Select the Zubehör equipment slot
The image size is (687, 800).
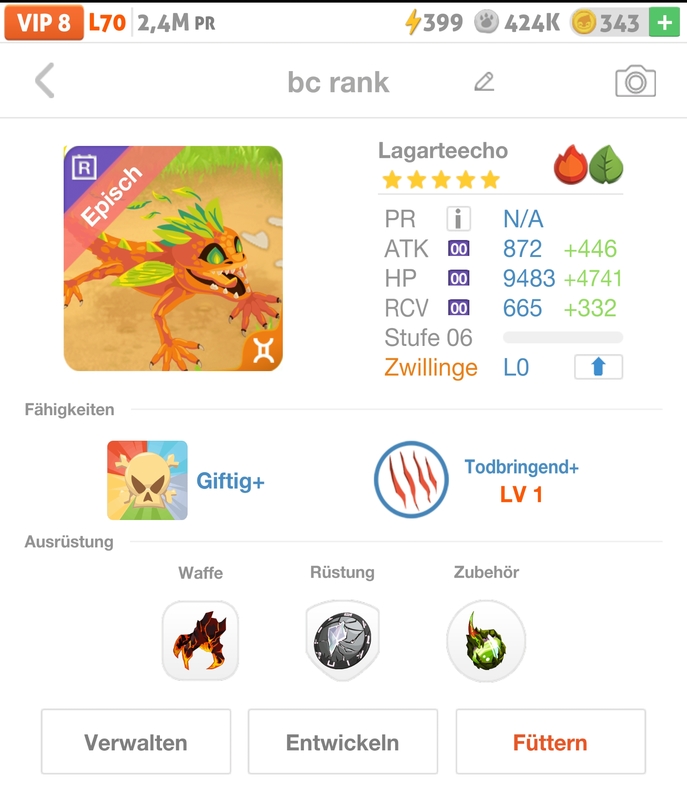(x=486, y=641)
